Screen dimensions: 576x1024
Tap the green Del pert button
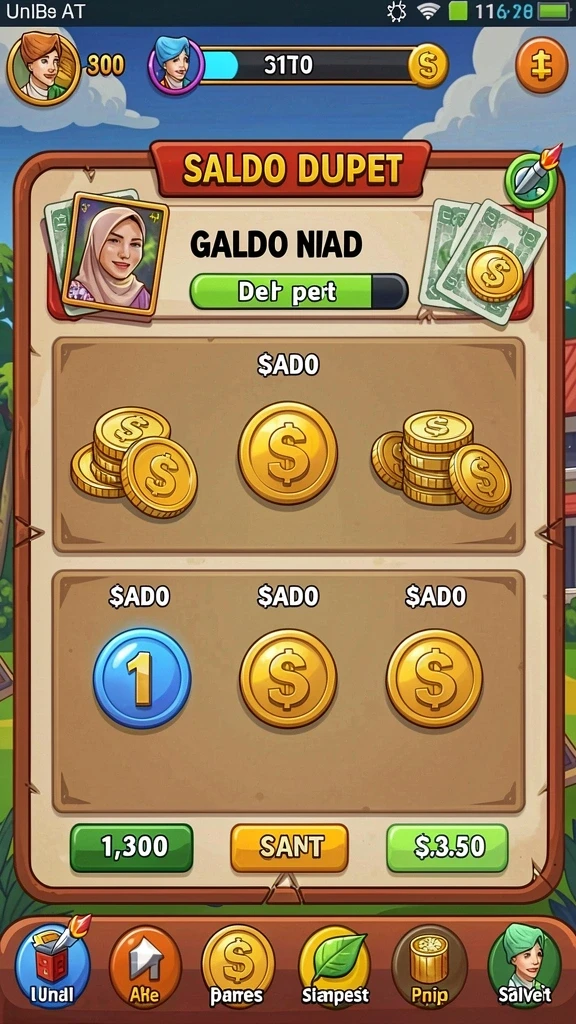[298, 292]
